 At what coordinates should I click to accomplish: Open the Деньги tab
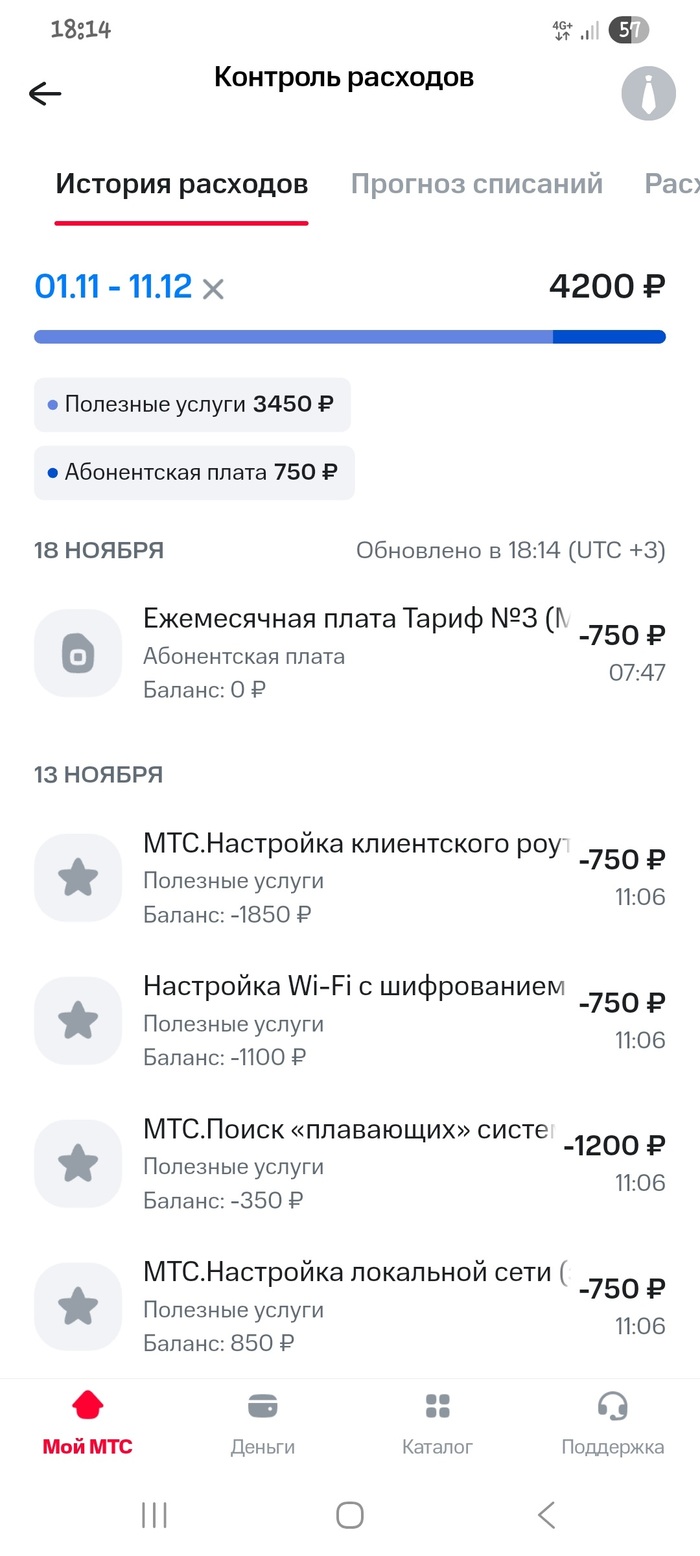point(262,1423)
